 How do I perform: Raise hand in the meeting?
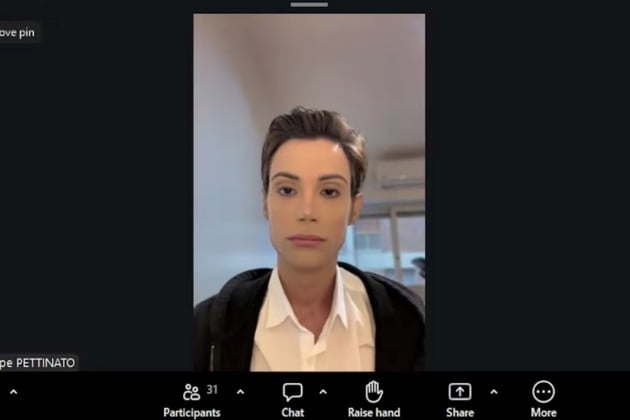[x=374, y=397]
